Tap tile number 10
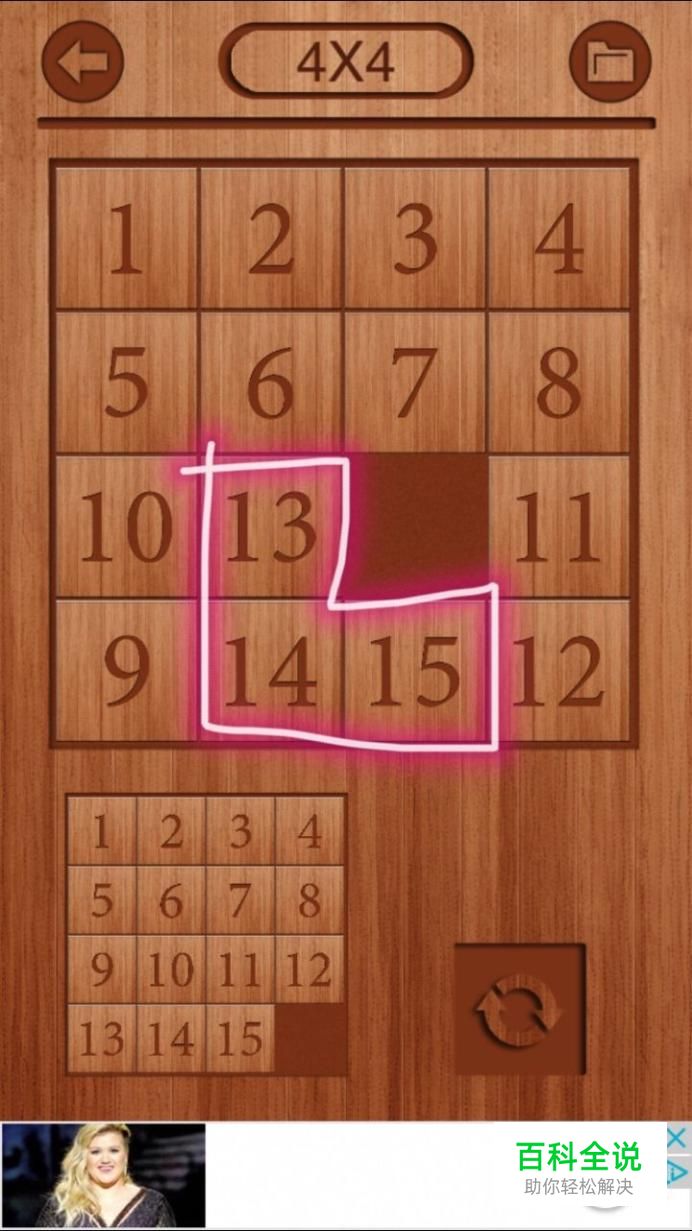Image resolution: width=692 pixels, height=1231 pixels. click(126, 526)
